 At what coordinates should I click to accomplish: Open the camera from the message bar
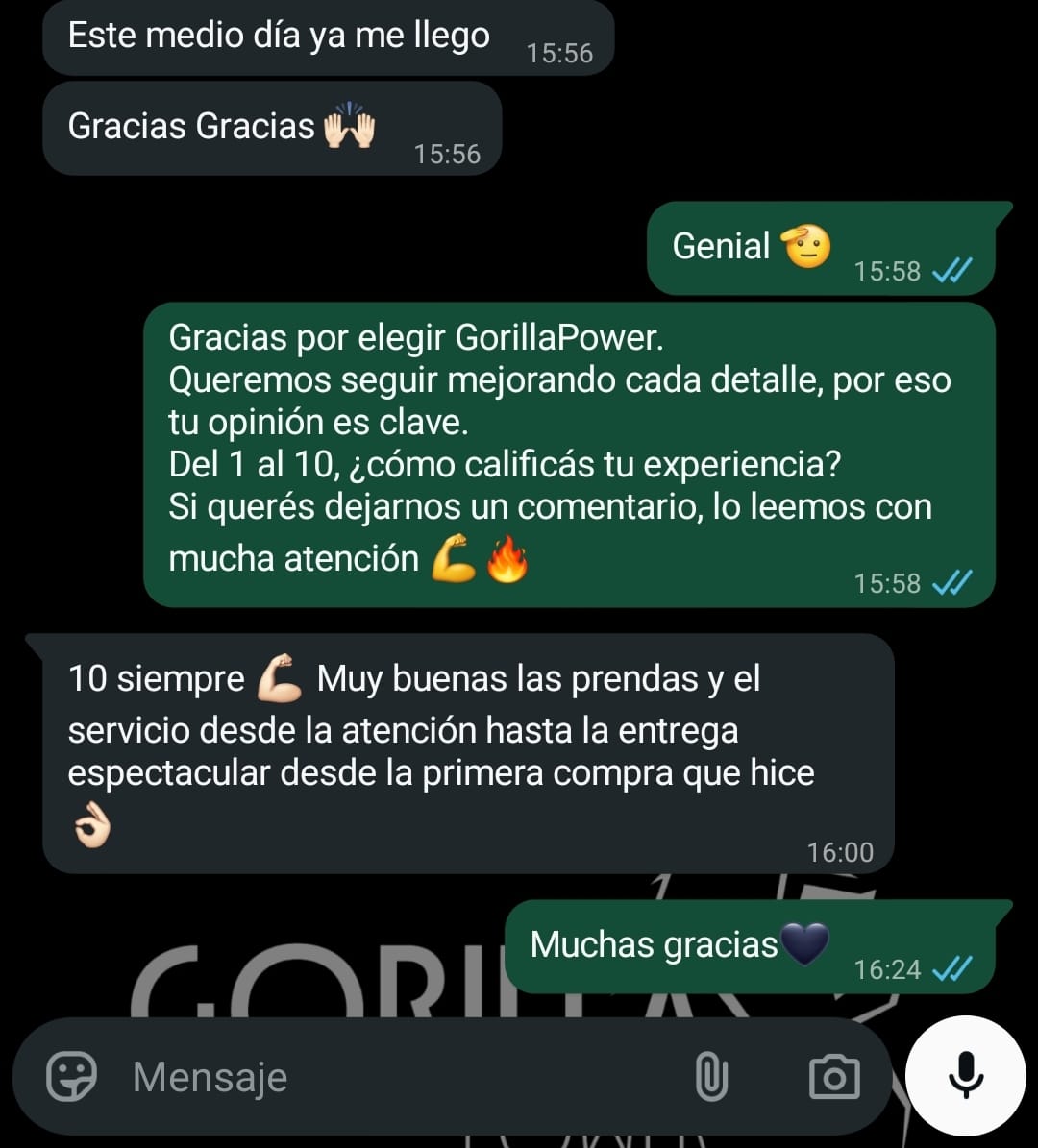pyautogui.click(x=833, y=1076)
